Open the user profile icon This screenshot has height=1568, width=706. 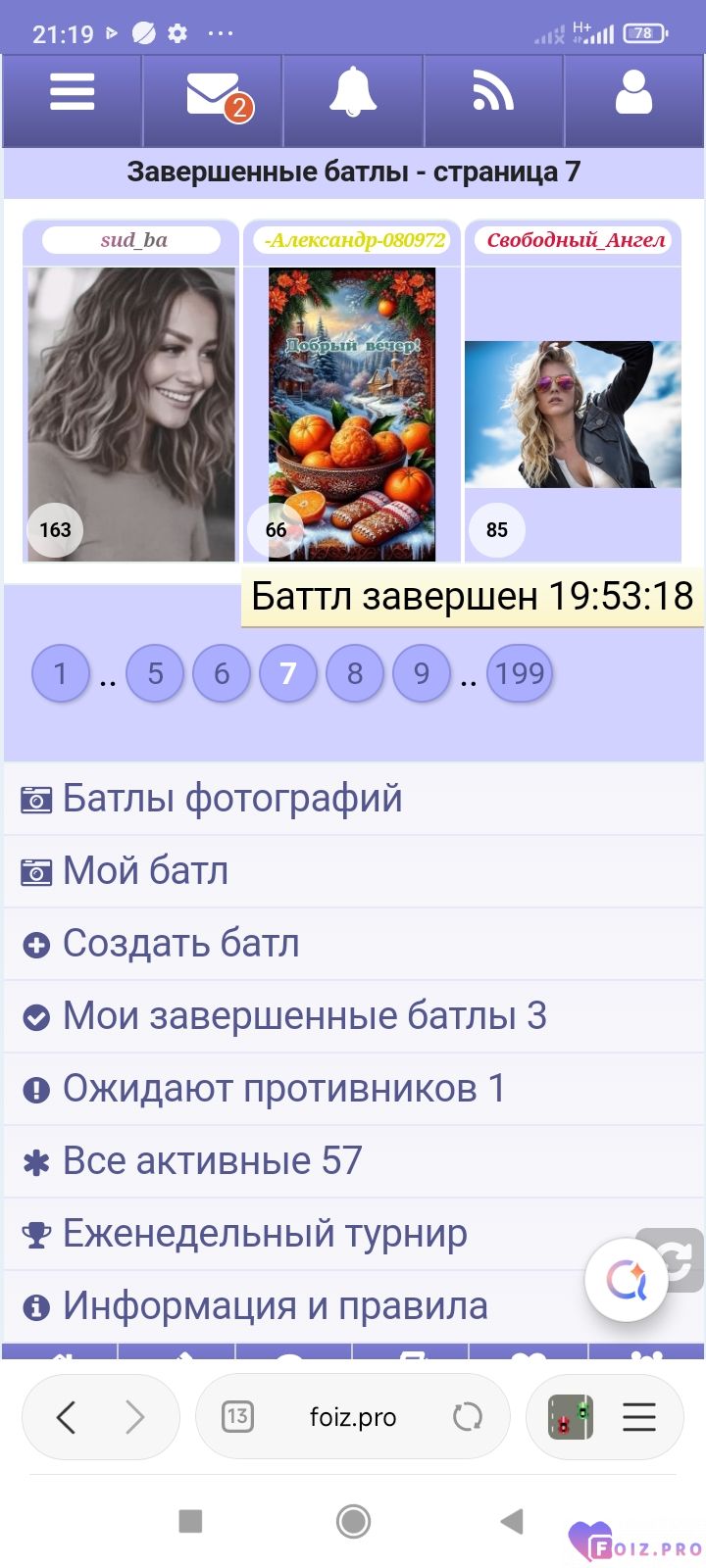click(x=633, y=93)
